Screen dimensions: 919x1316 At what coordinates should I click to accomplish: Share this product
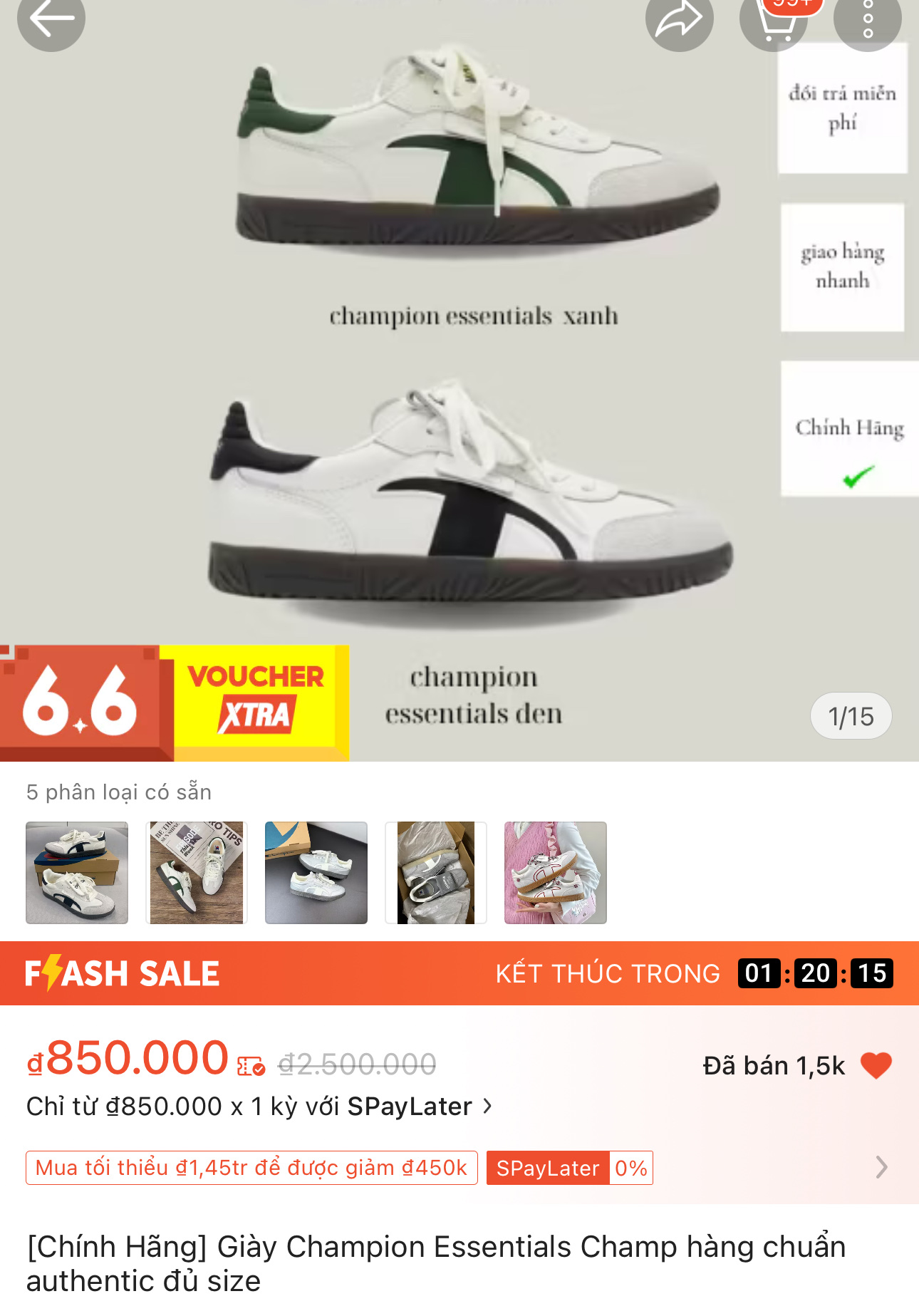click(x=678, y=19)
